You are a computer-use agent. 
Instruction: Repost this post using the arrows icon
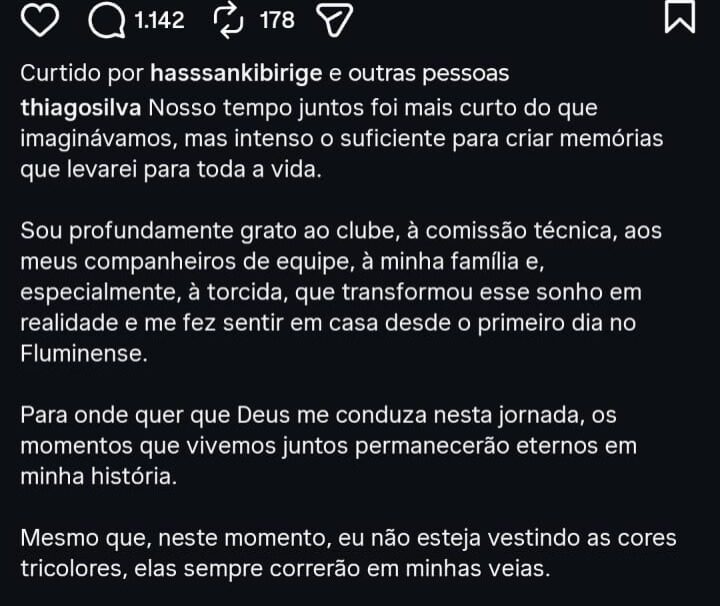(x=231, y=20)
